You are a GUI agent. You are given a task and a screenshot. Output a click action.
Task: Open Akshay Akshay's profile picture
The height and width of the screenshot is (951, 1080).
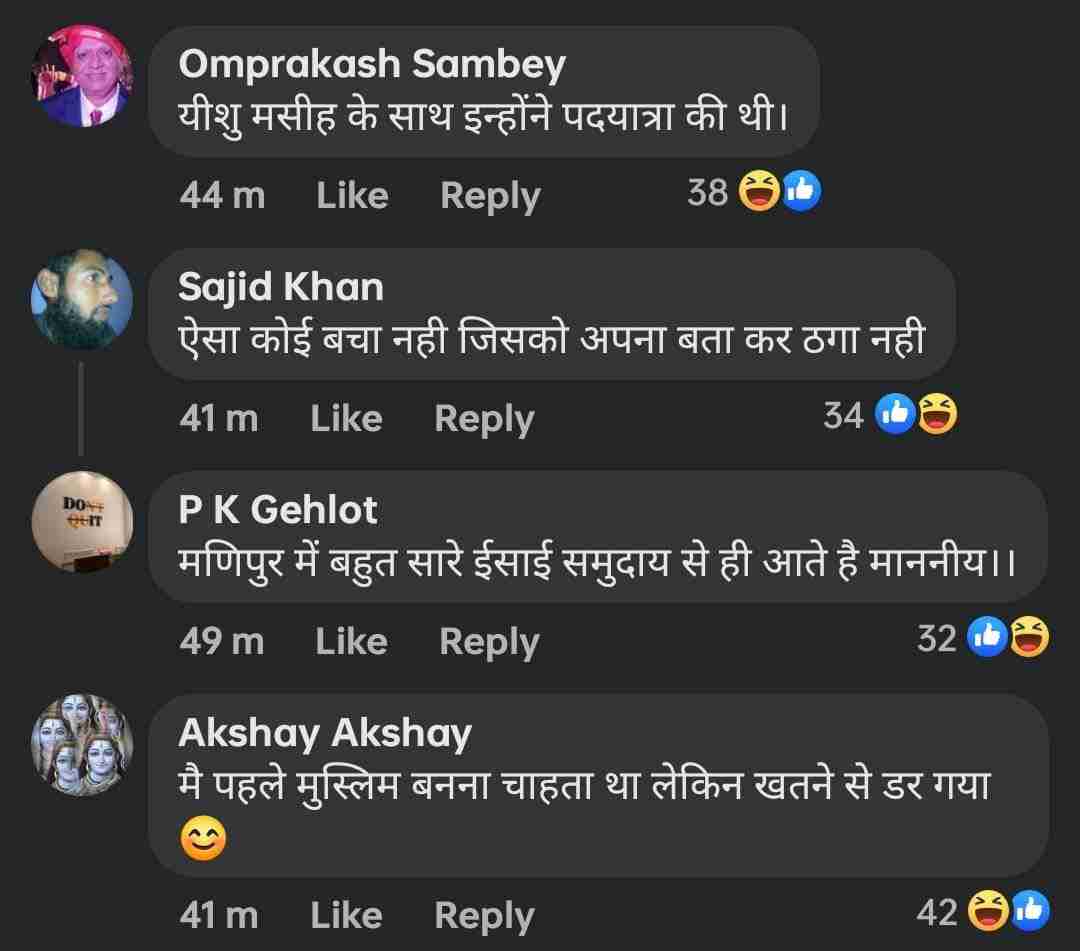[x=83, y=745]
